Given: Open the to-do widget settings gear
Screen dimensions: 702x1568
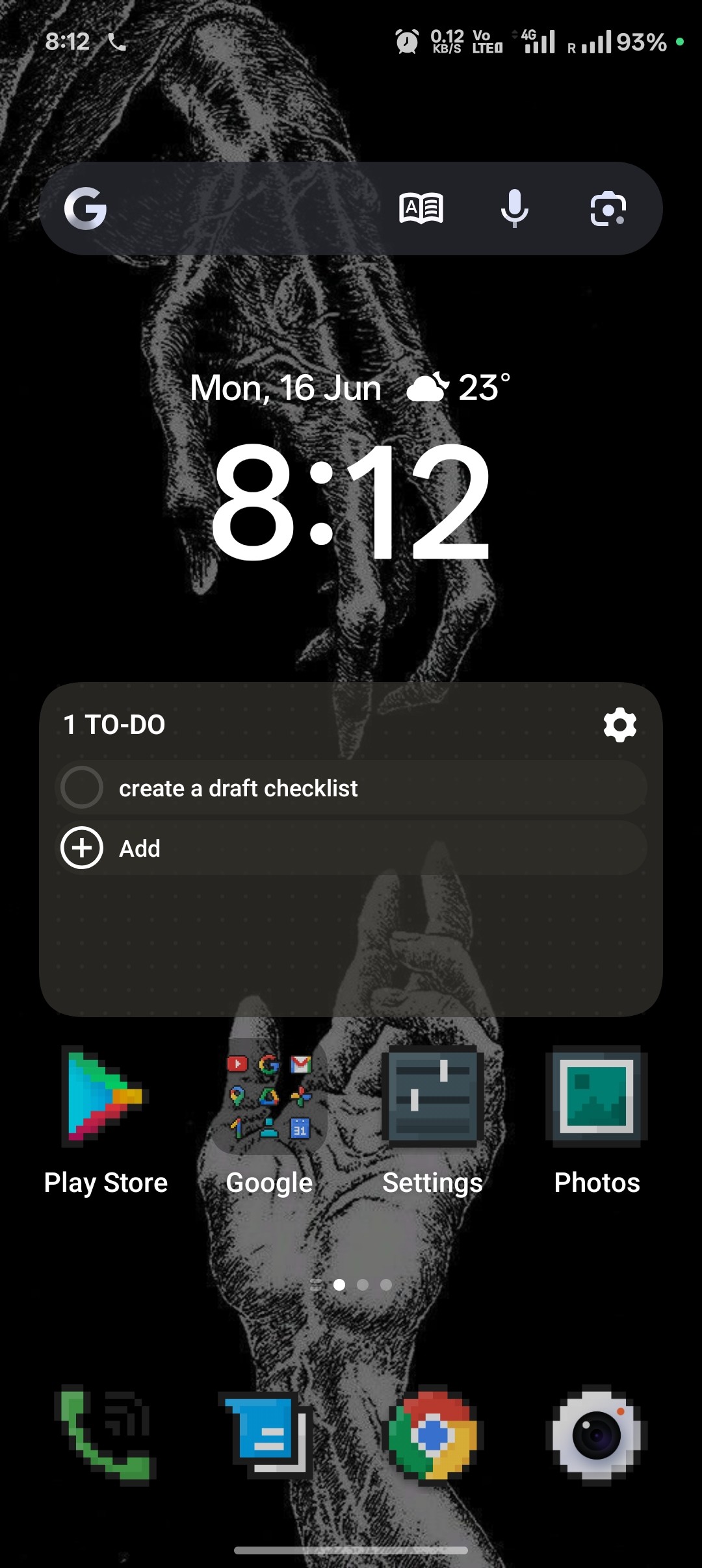Looking at the screenshot, I should coord(619,724).
